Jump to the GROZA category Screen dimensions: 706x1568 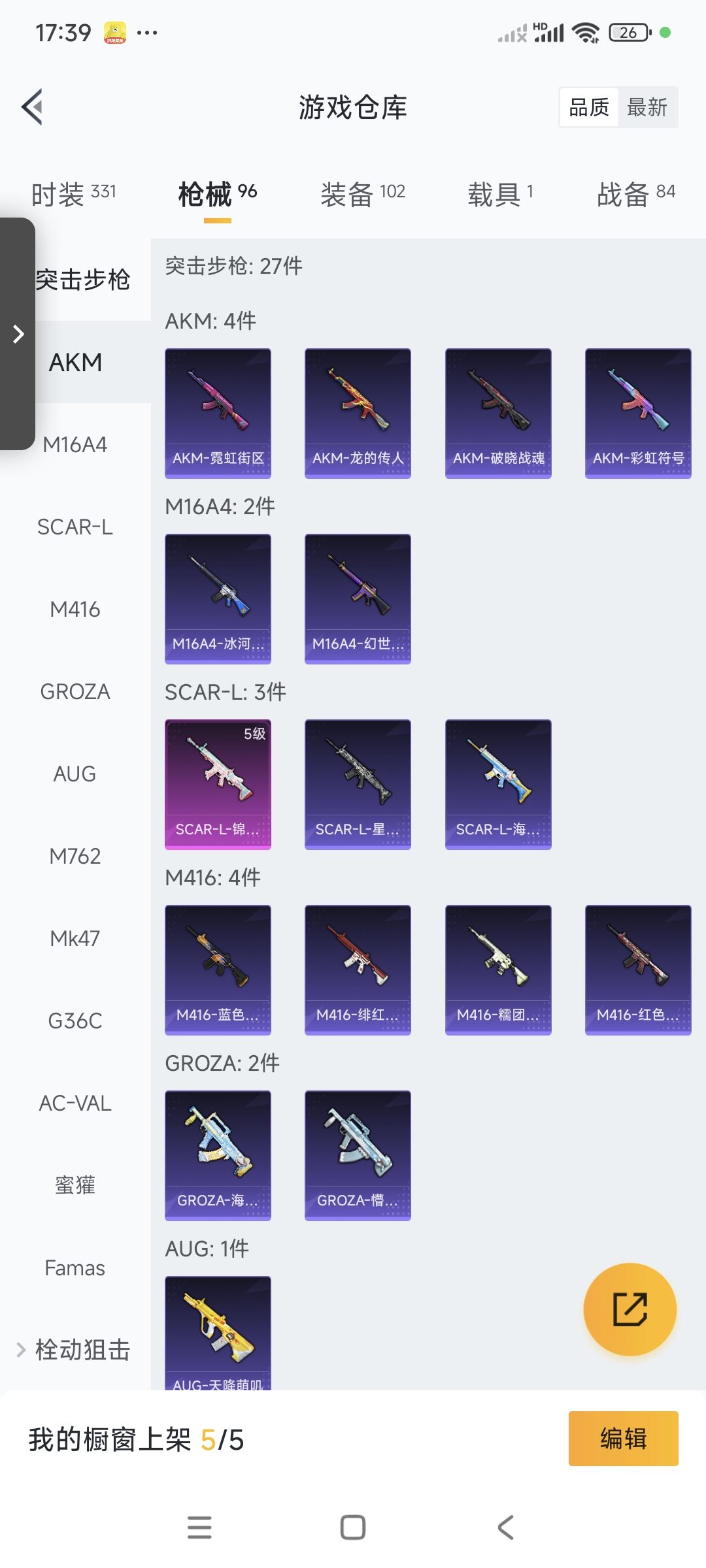pos(75,692)
